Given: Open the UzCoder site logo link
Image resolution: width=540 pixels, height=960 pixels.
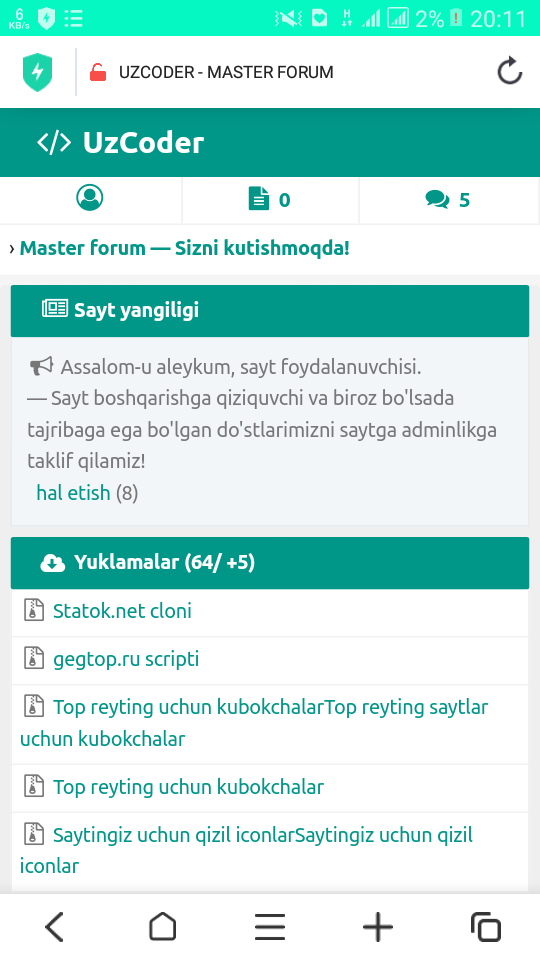Looking at the screenshot, I should click(x=121, y=143).
